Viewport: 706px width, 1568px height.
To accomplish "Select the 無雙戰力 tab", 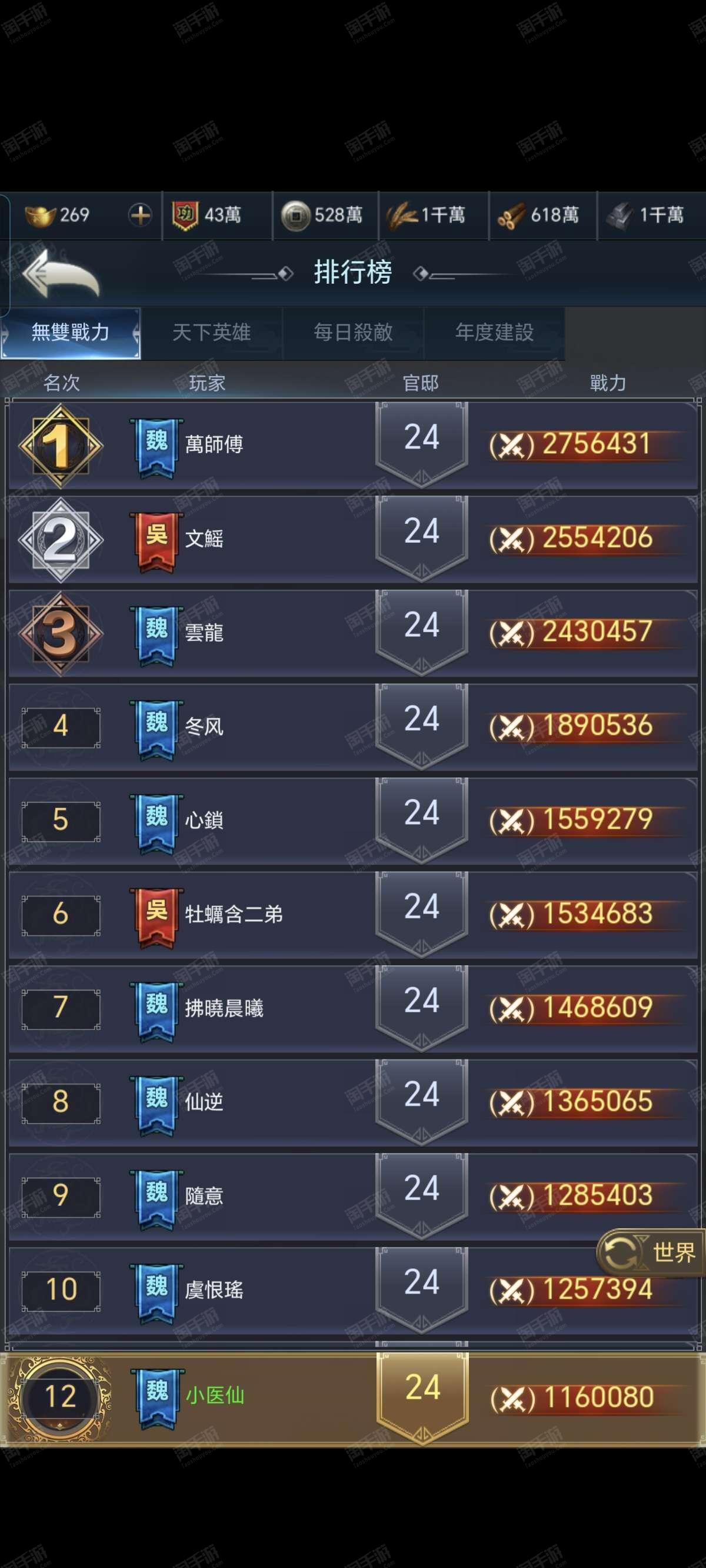I will coord(71,333).
